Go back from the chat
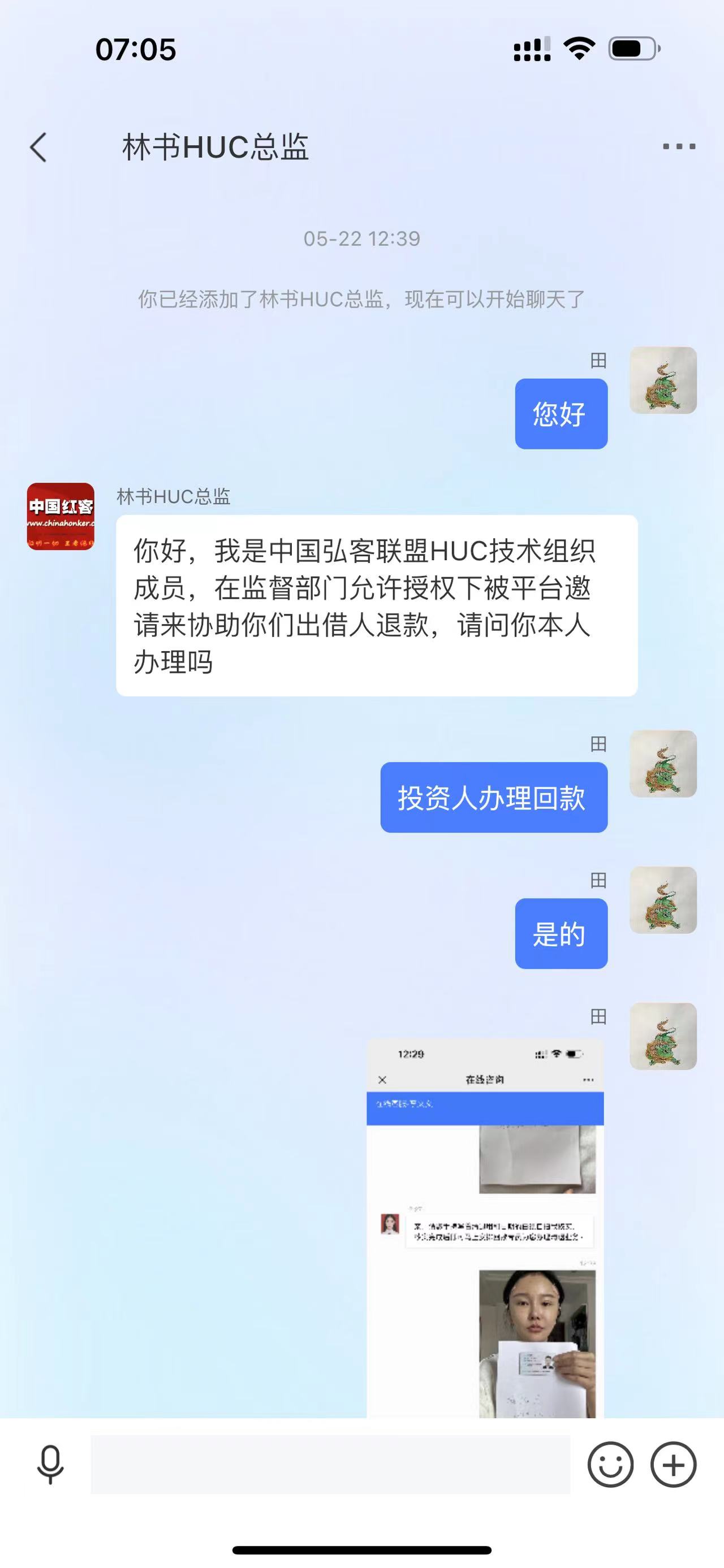This screenshot has height=1568, width=724. coord(38,148)
